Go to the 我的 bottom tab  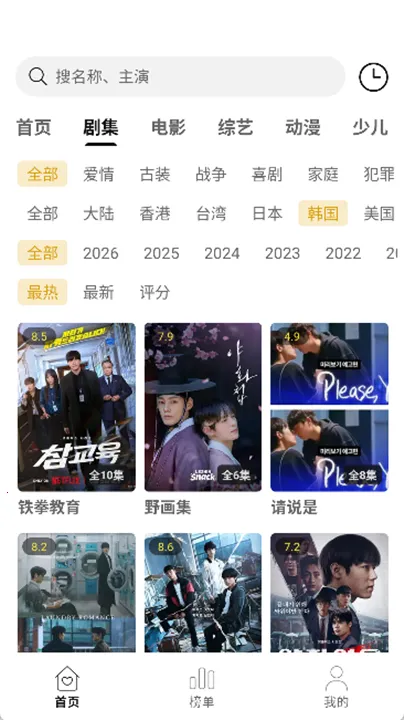coord(337,687)
